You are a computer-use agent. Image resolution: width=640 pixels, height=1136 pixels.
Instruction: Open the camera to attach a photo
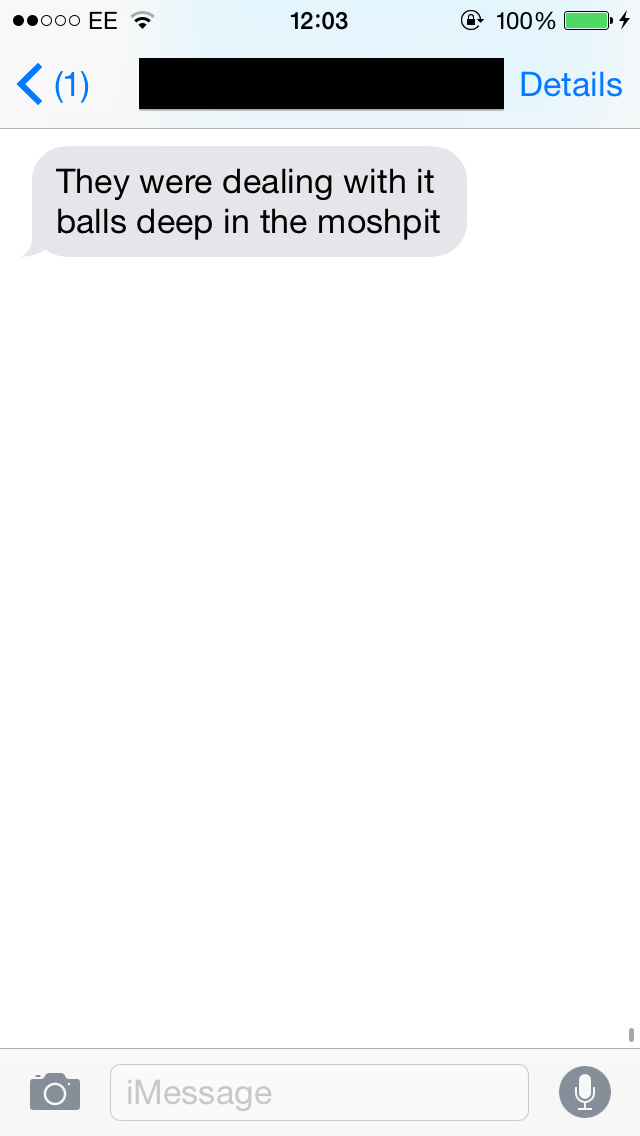point(55,1092)
